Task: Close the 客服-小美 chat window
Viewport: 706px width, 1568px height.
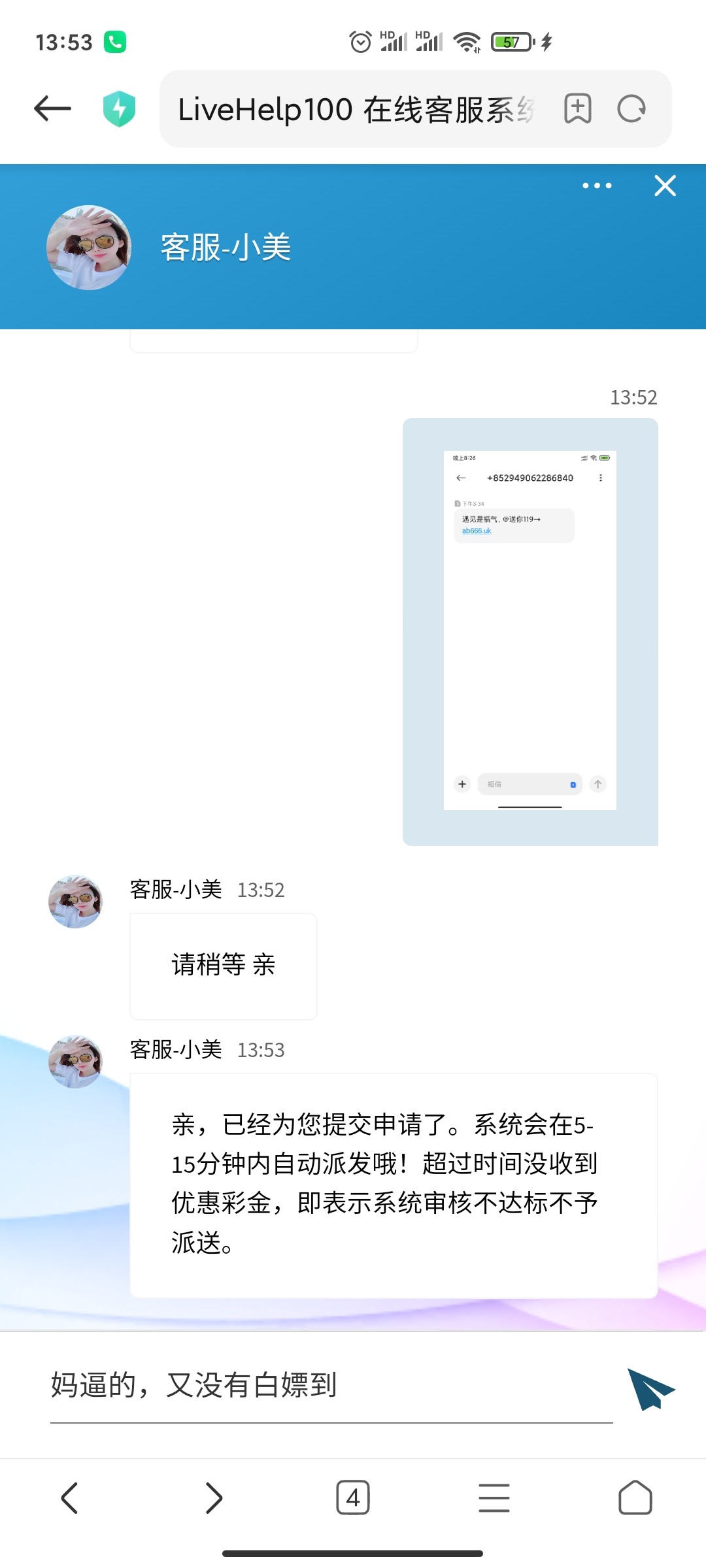Action: coord(665,186)
